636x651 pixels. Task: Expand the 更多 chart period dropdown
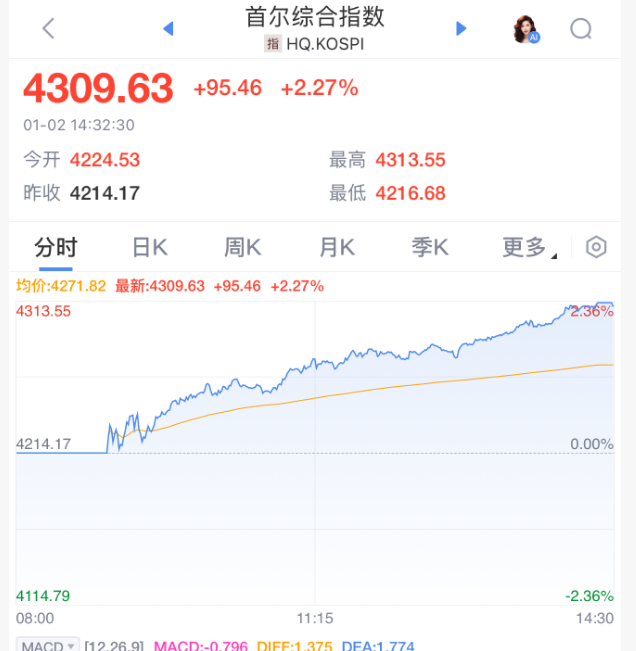point(528,247)
